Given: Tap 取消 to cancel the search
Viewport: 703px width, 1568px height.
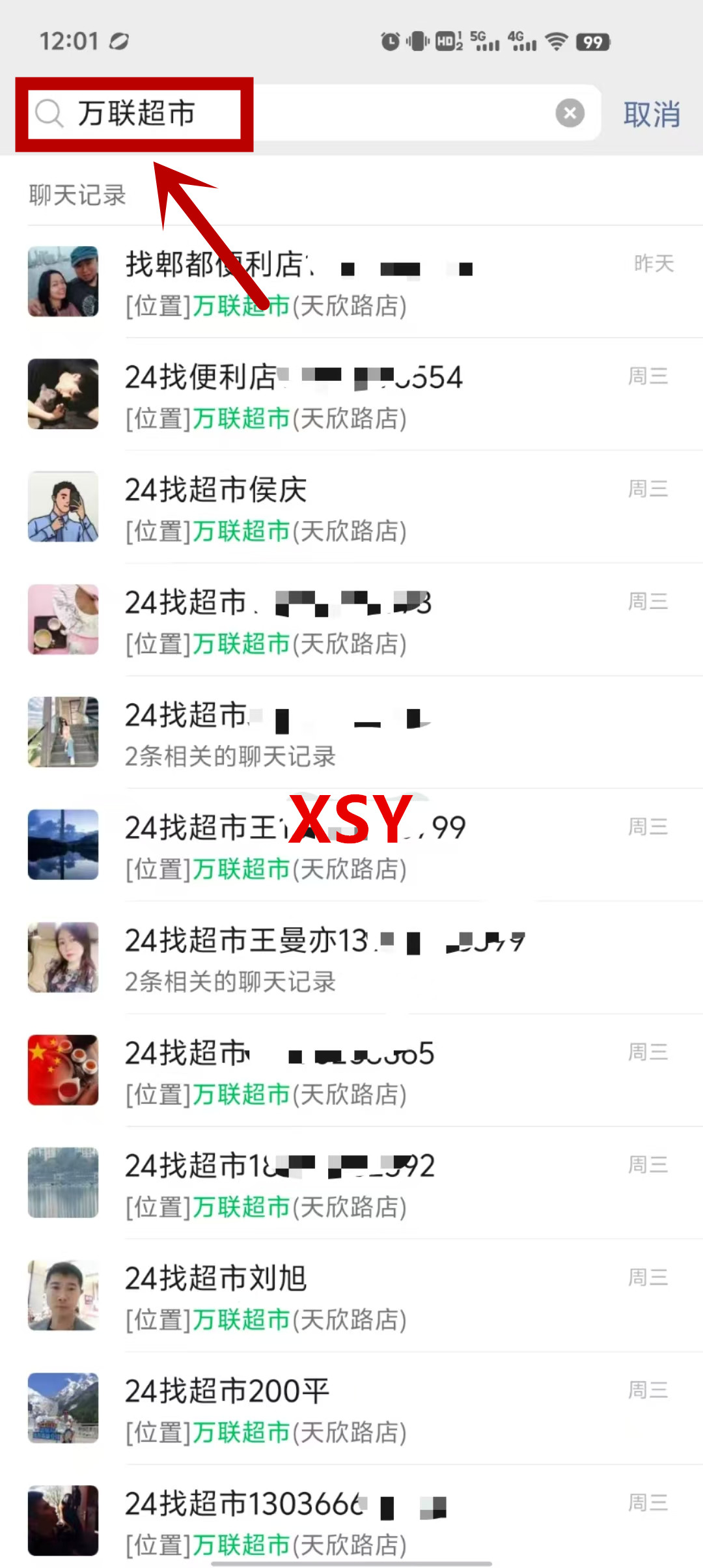Looking at the screenshot, I should (x=651, y=115).
